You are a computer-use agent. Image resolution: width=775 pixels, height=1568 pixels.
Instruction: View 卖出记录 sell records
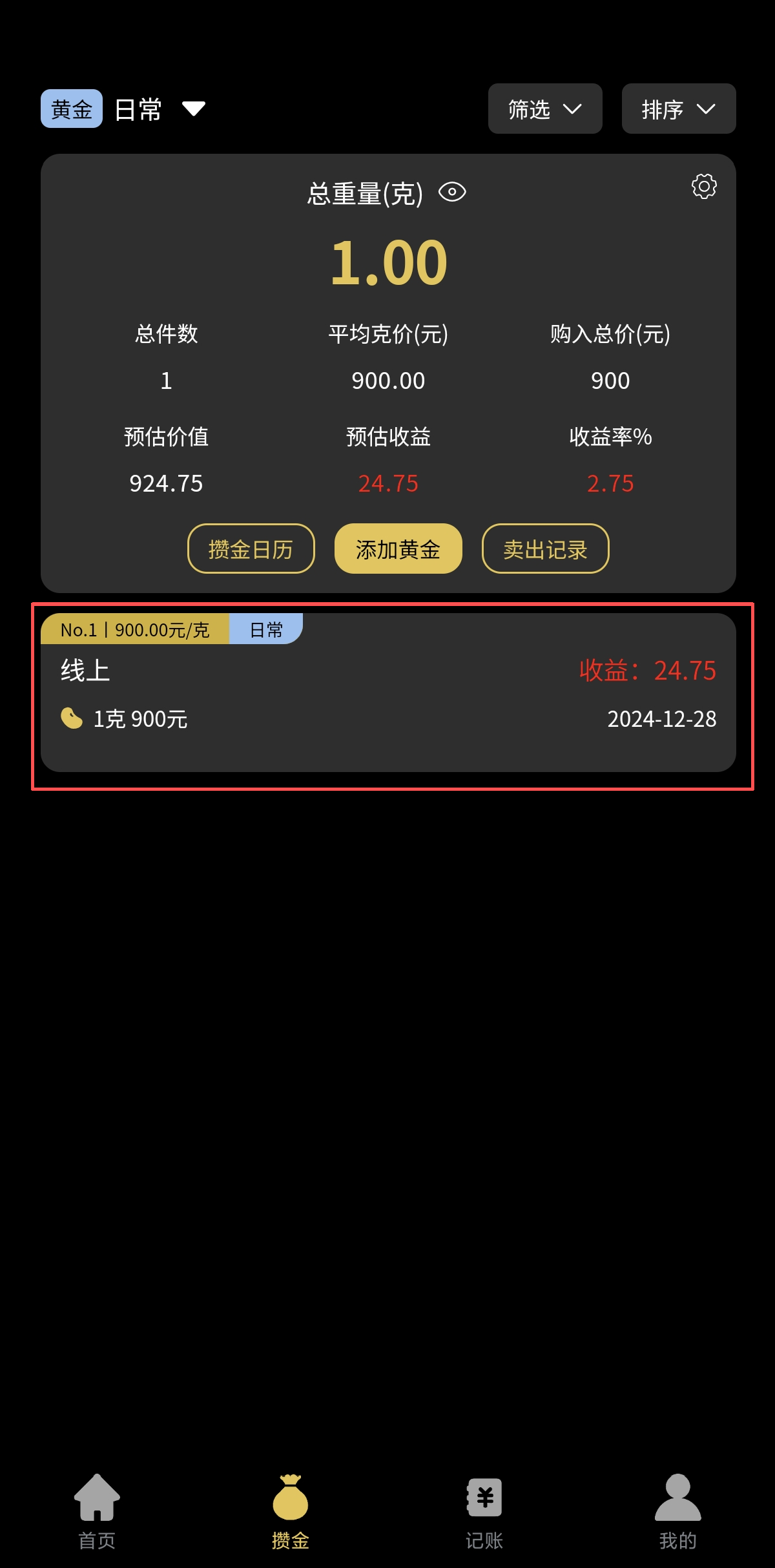(545, 549)
